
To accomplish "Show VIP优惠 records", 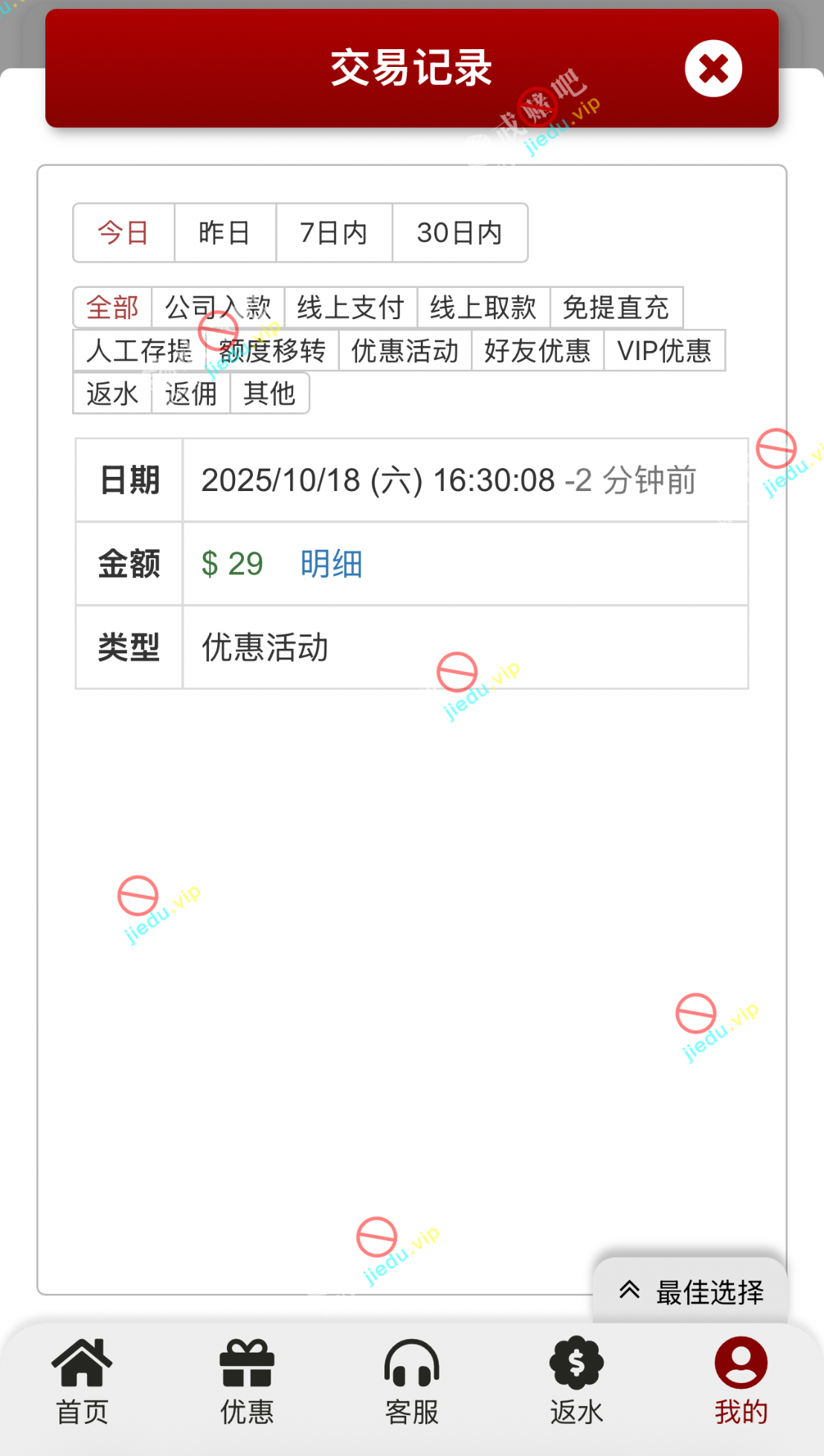I will (x=664, y=350).
